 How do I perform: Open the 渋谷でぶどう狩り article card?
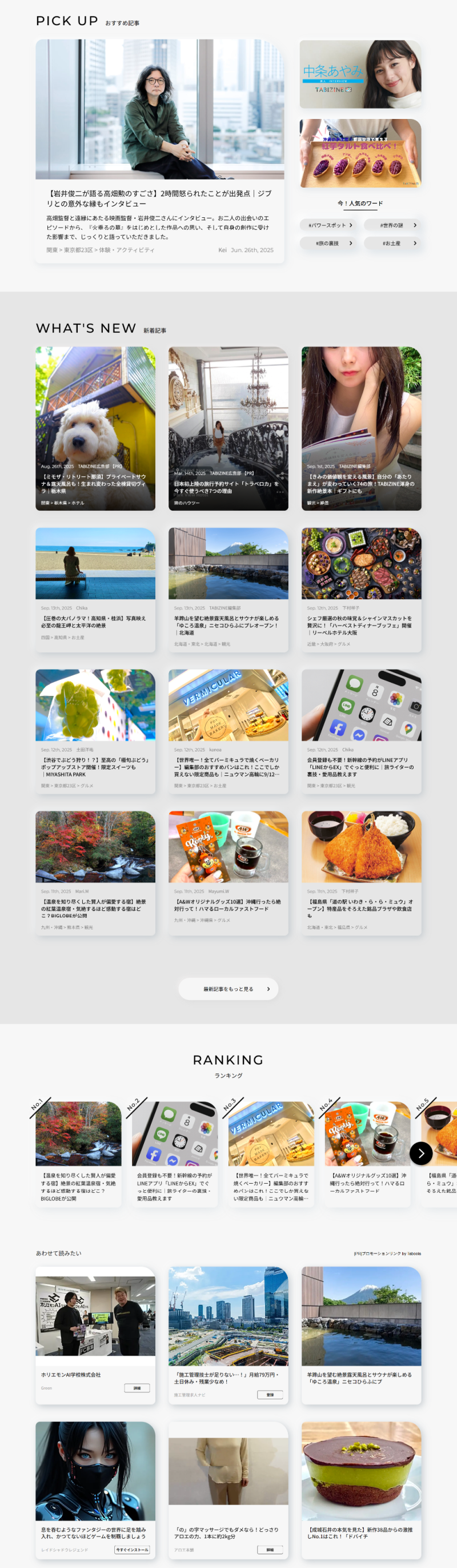95,731
